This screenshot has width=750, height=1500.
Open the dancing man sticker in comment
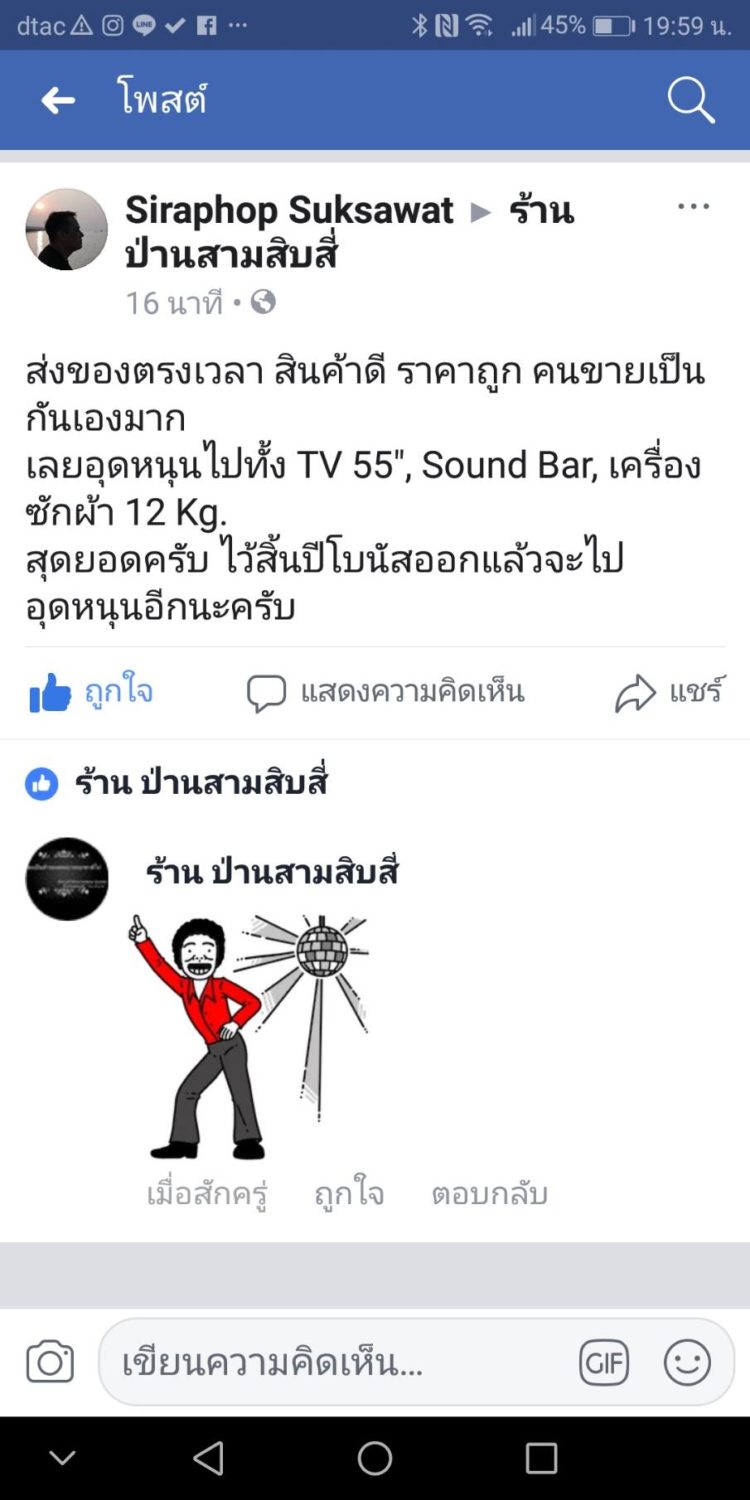[x=248, y=1035]
